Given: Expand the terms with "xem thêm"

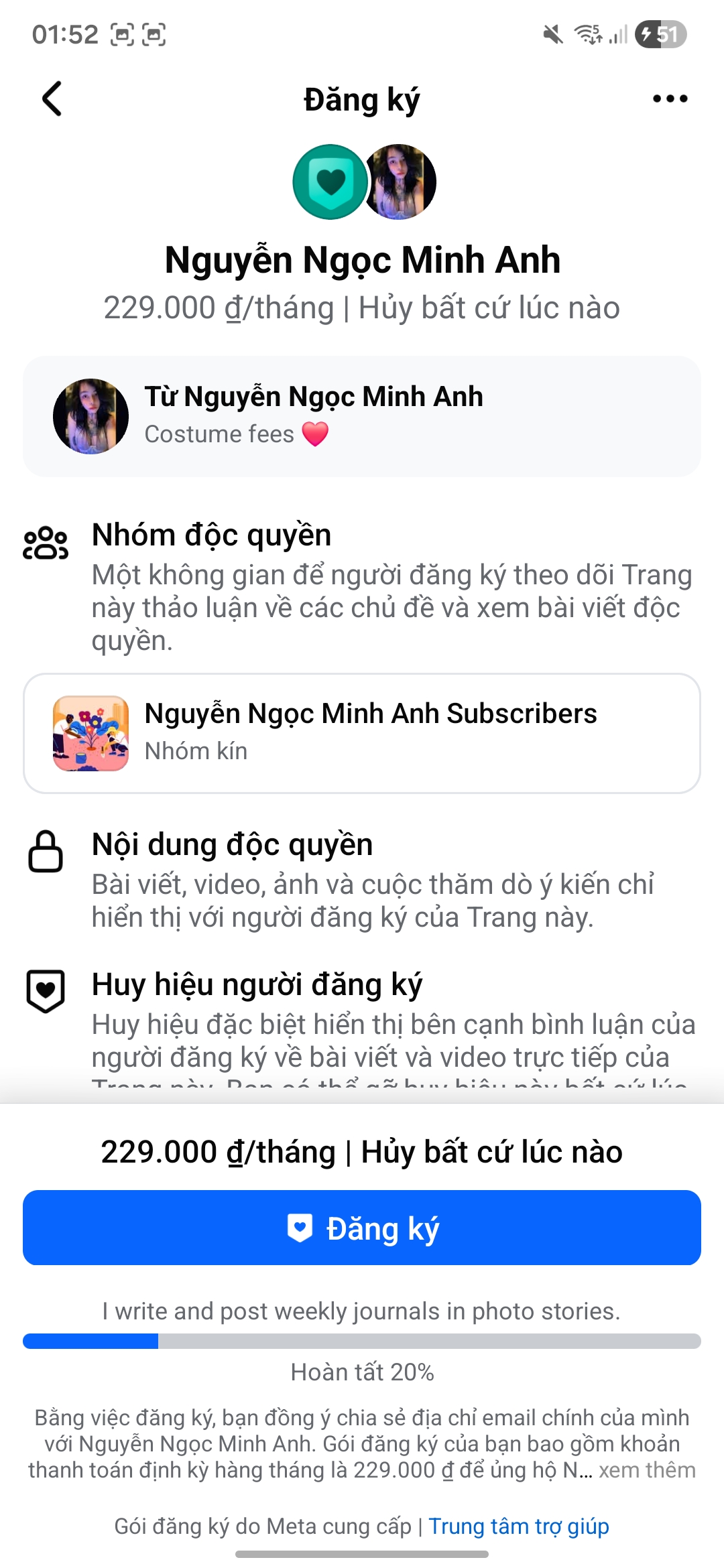Looking at the screenshot, I should (x=647, y=1469).
